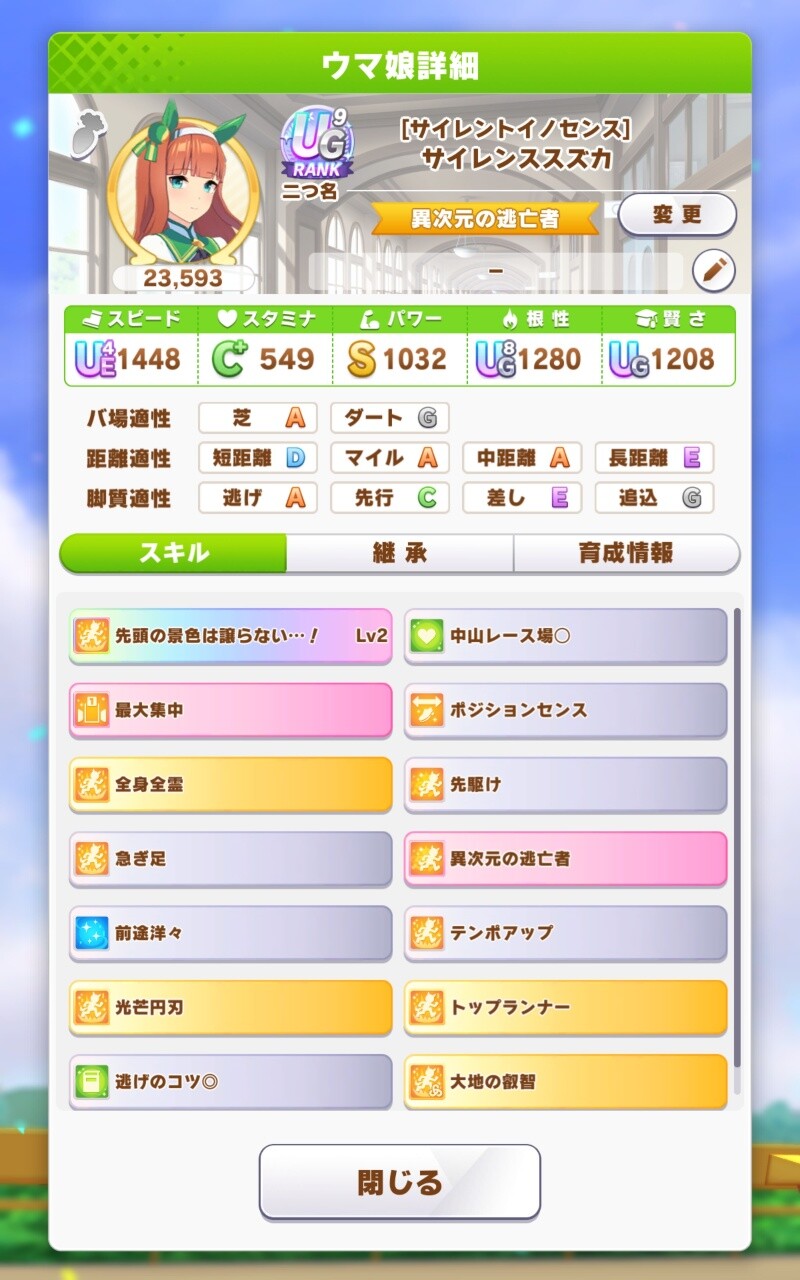The width and height of the screenshot is (800, 1280).
Task: View the 先駆け skill details
Action: coord(565,784)
